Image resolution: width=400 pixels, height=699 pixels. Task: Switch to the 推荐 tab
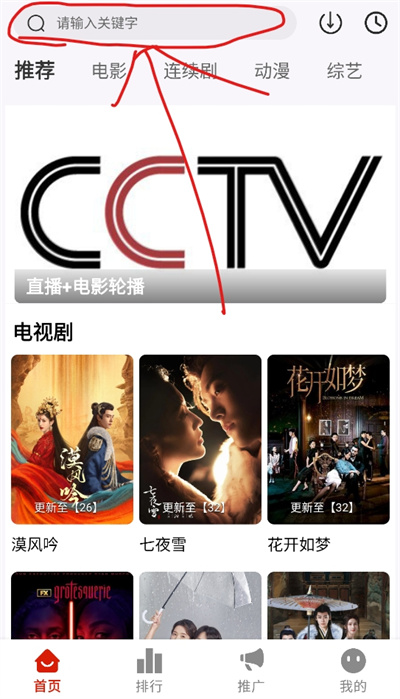(35, 70)
